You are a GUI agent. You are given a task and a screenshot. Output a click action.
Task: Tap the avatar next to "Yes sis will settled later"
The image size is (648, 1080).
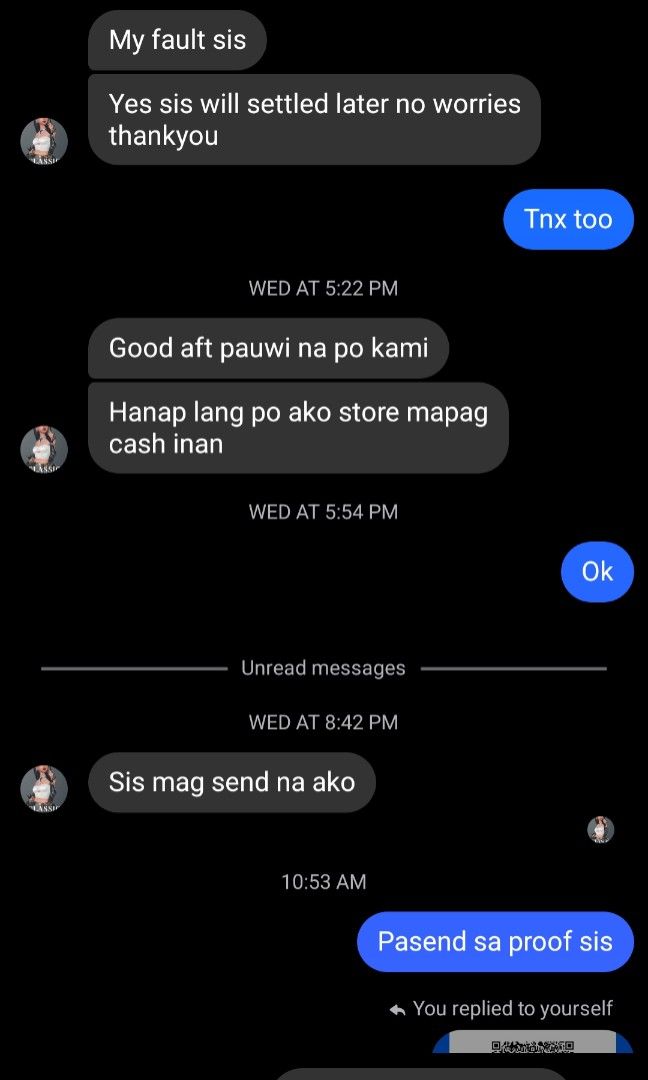pyautogui.click(x=44, y=141)
